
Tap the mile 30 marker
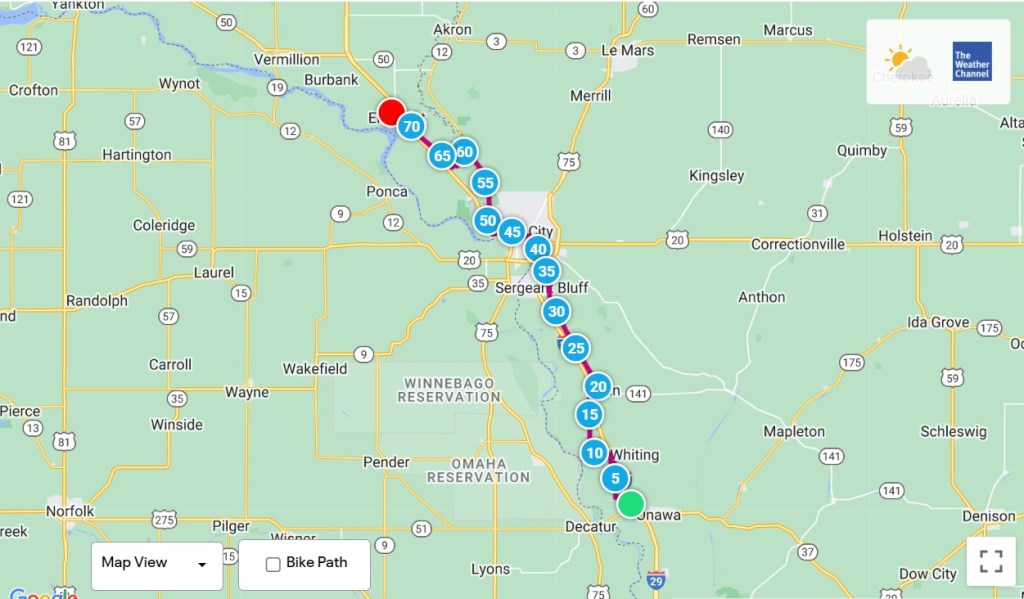557,311
